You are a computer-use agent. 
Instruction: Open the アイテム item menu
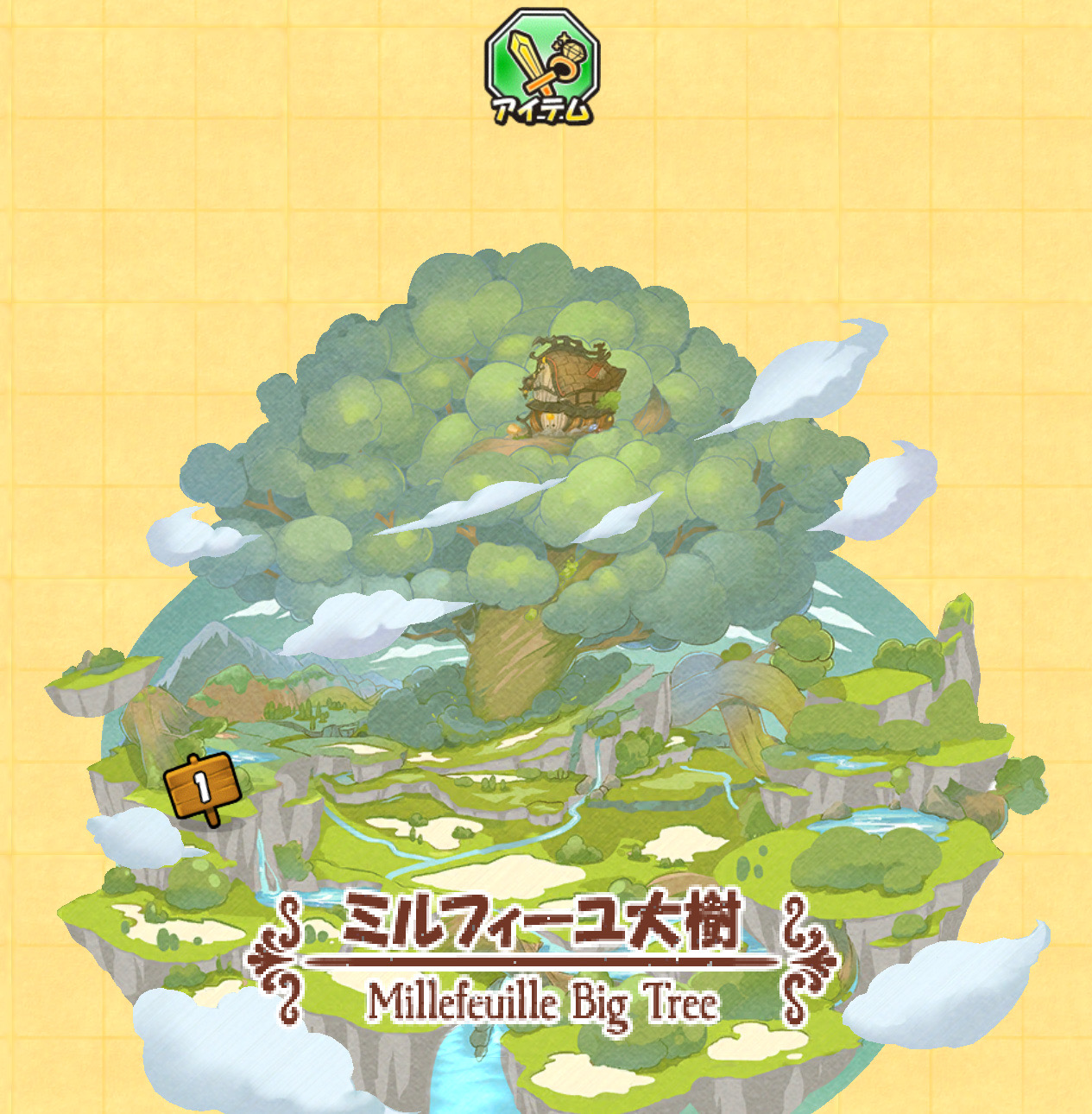click(541, 66)
